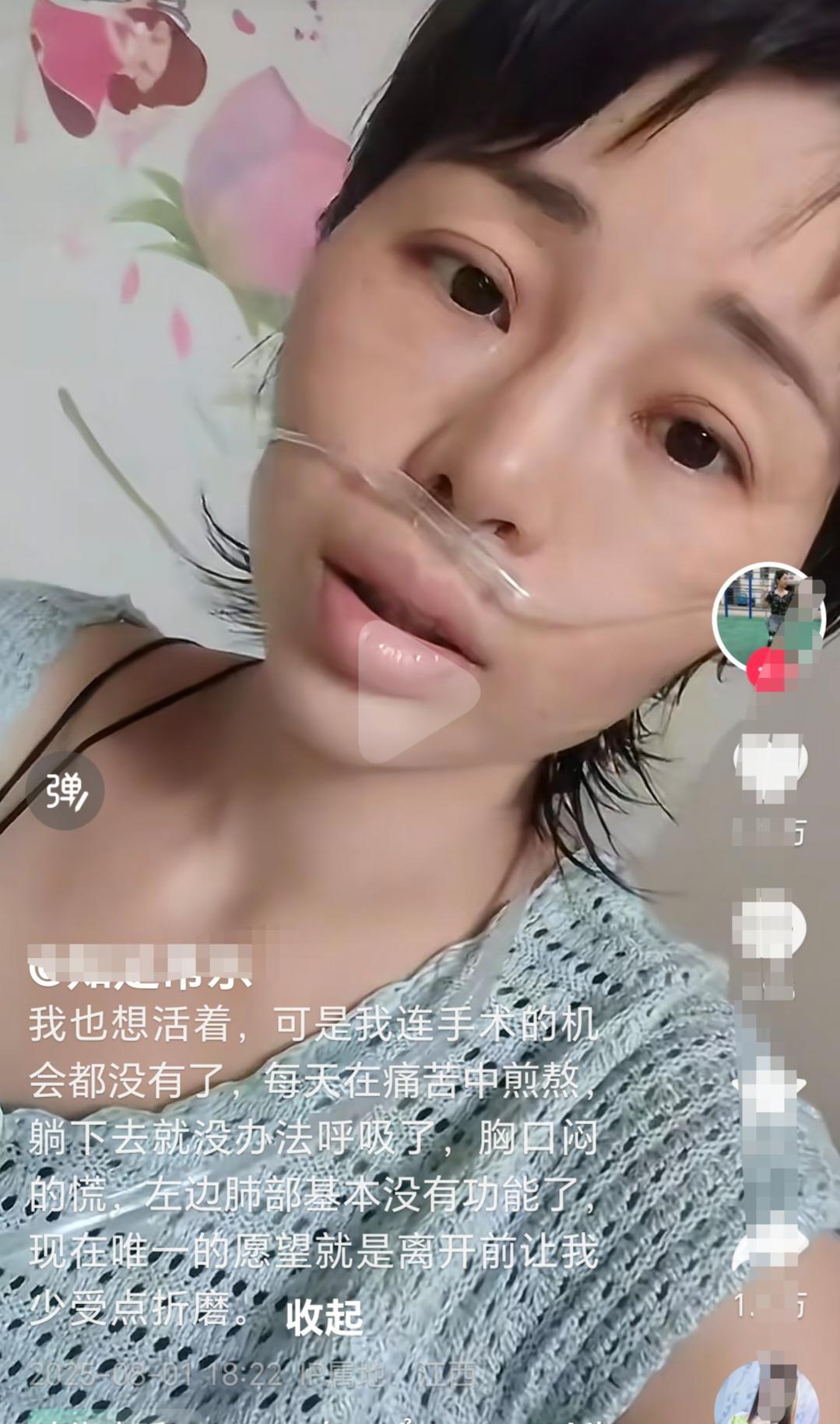Follow the author via red plus badge
The height and width of the screenshot is (1424, 840).
coord(768,671)
